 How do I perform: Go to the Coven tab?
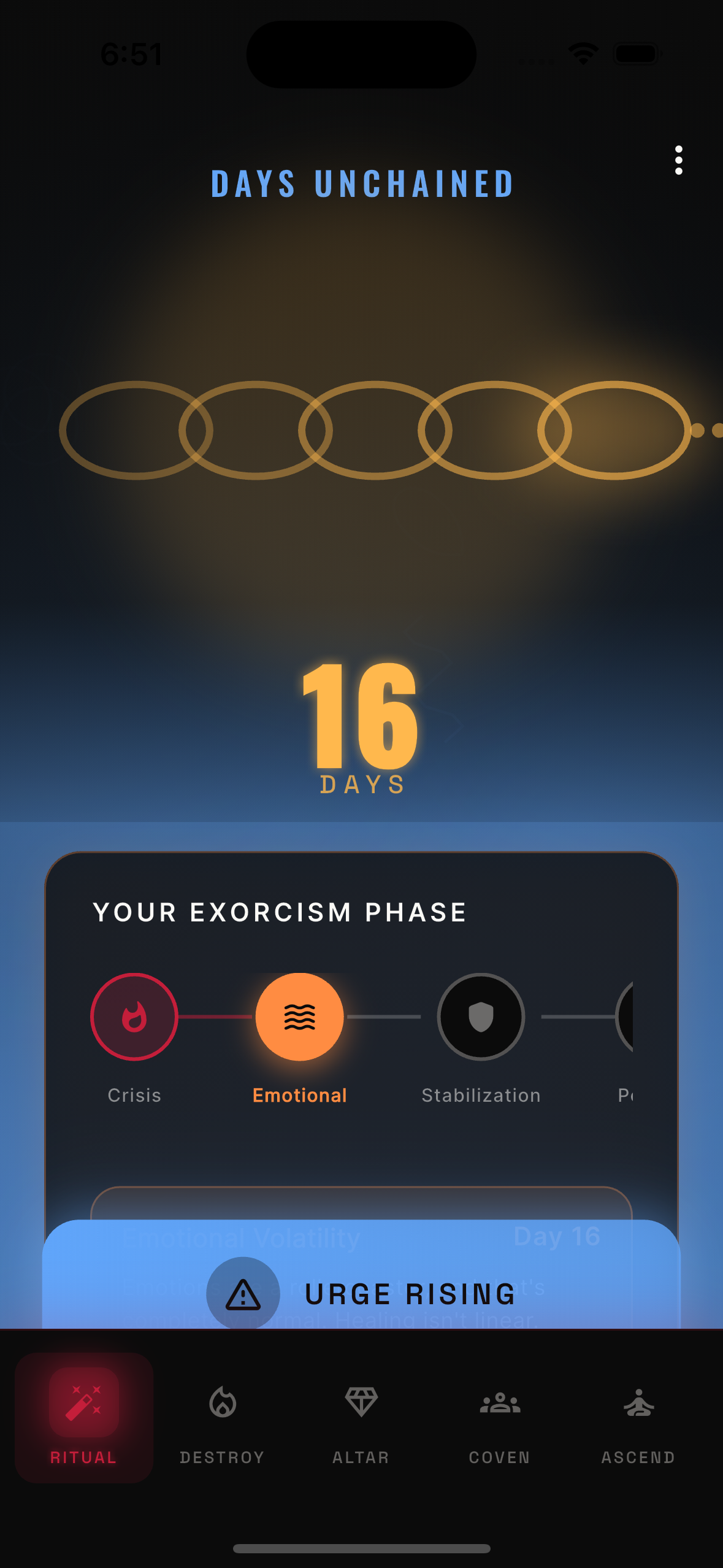click(x=499, y=1418)
